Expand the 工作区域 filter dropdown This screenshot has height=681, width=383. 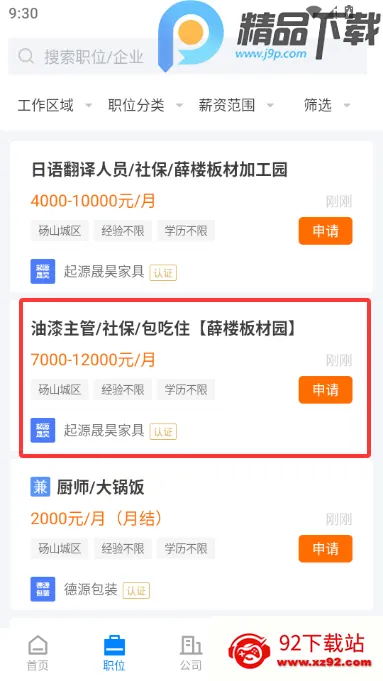(54, 105)
